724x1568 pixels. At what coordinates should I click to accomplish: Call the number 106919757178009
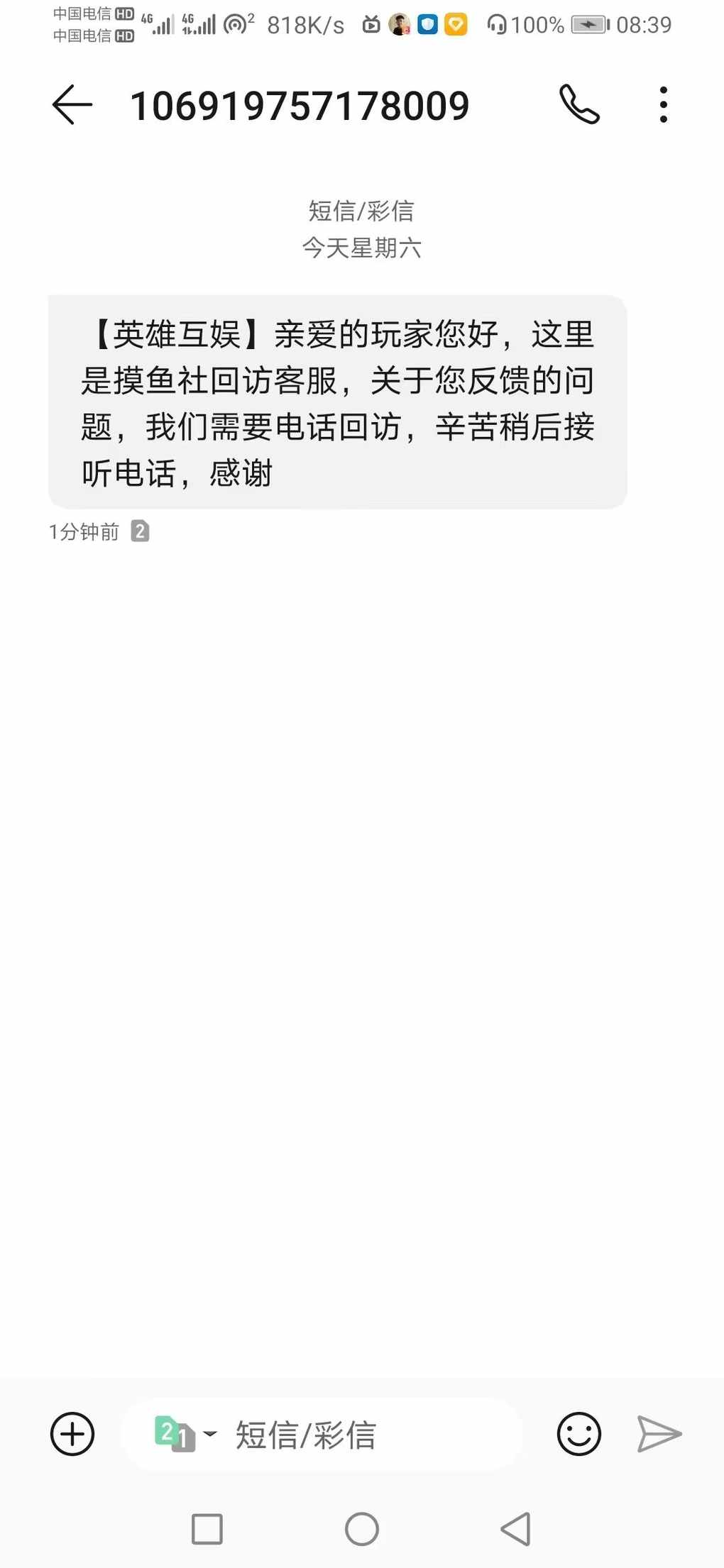579,105
